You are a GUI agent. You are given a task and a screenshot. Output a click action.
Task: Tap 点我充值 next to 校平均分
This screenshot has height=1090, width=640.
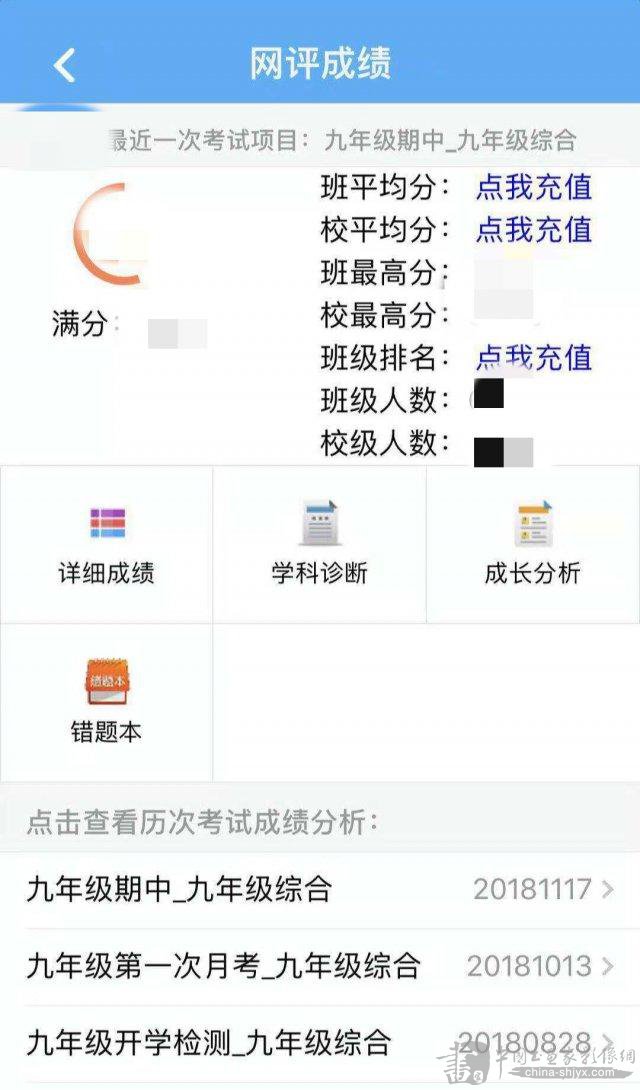click(534, 230)
